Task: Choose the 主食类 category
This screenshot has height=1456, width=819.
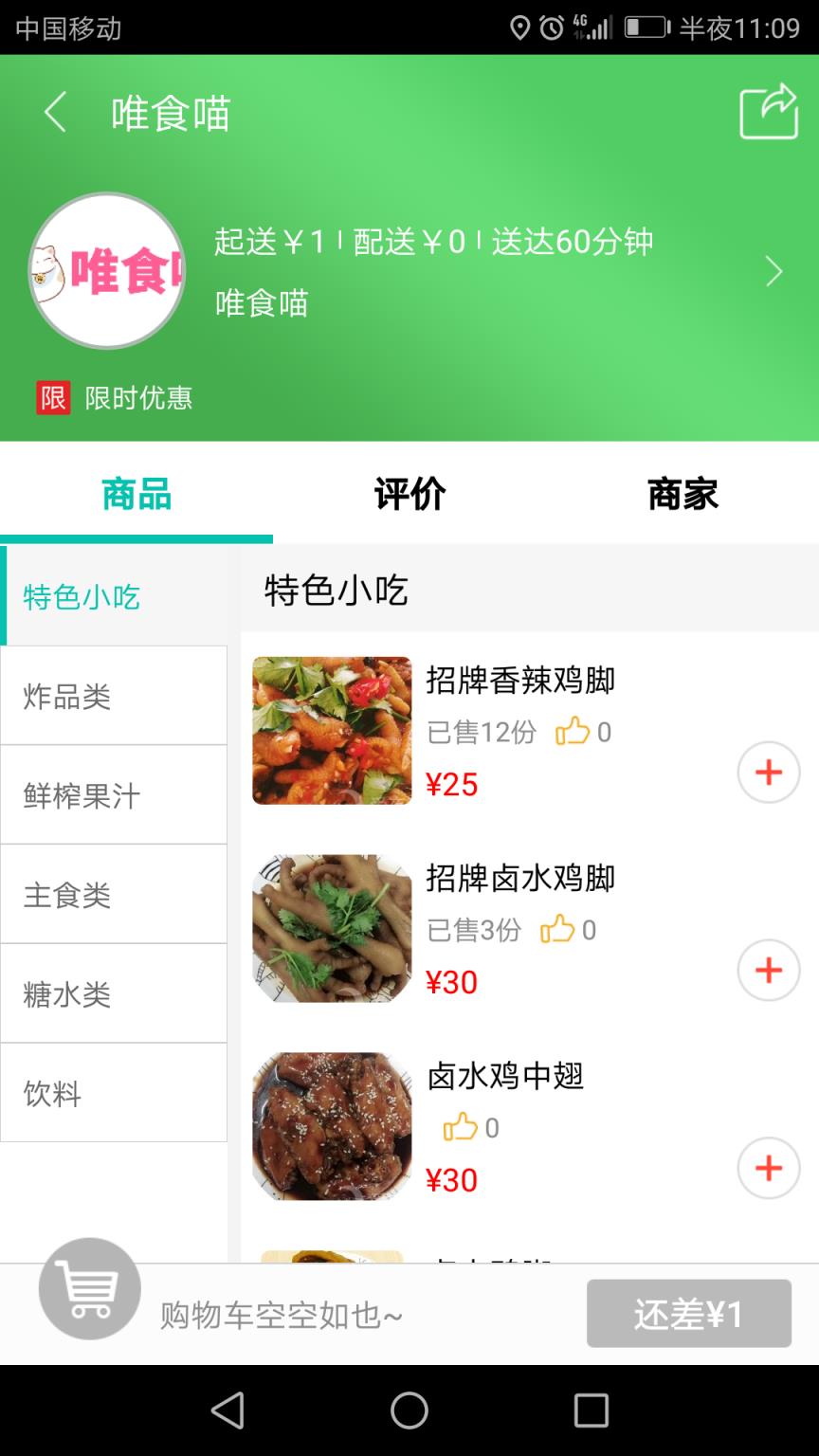Action: pos(114,895)
